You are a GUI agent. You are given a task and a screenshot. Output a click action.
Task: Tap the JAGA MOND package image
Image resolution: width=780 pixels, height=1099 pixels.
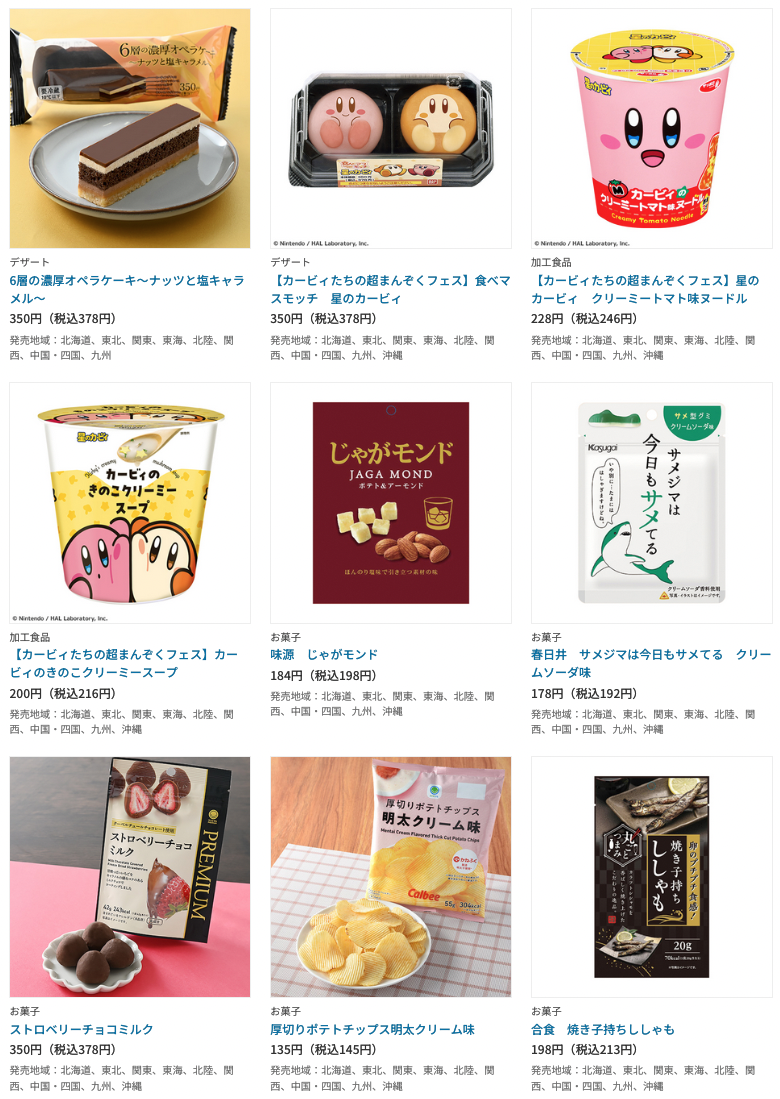[x=390, y=503]
